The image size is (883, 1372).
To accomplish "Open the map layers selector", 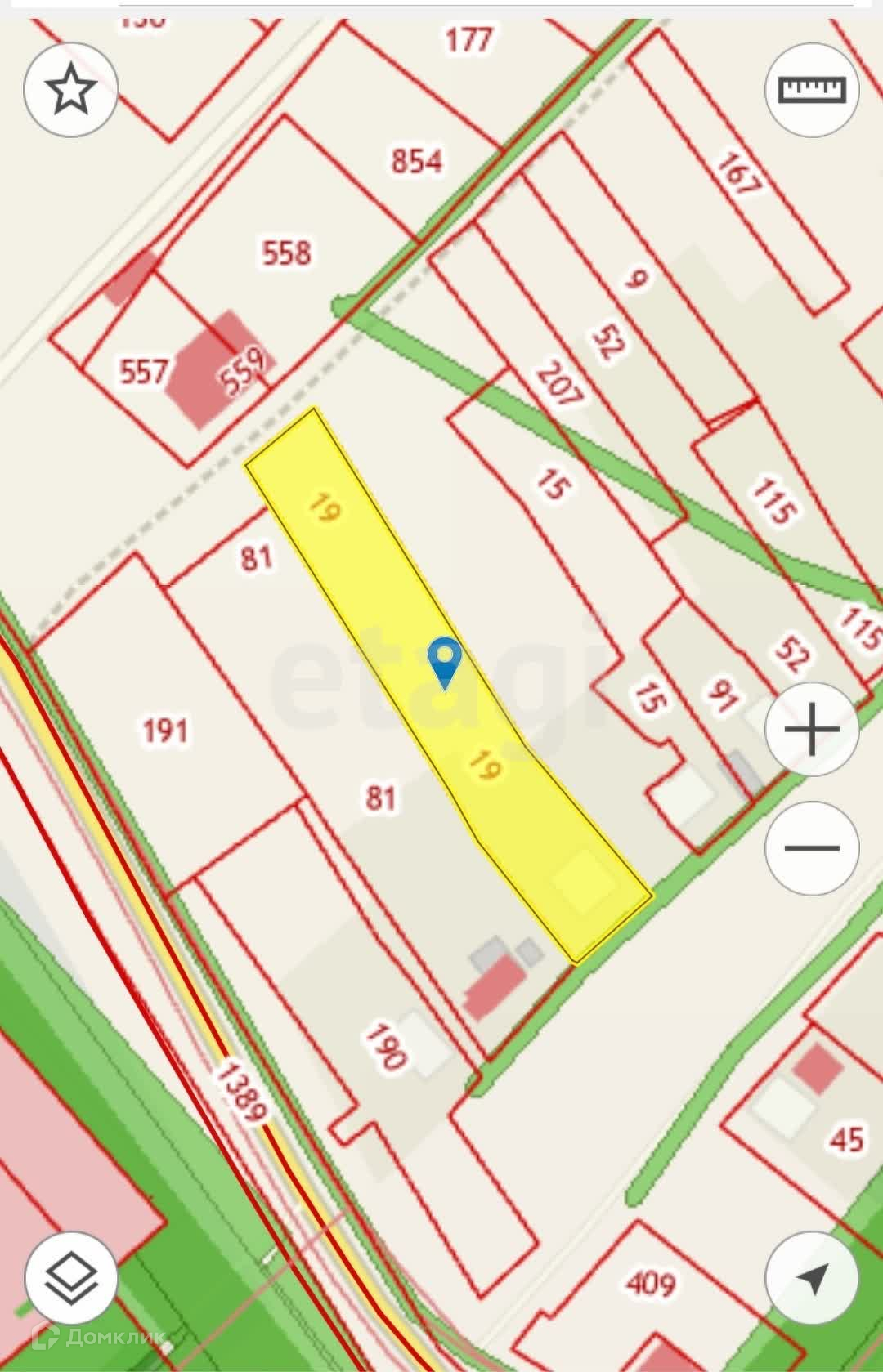I will point(71,1276).
